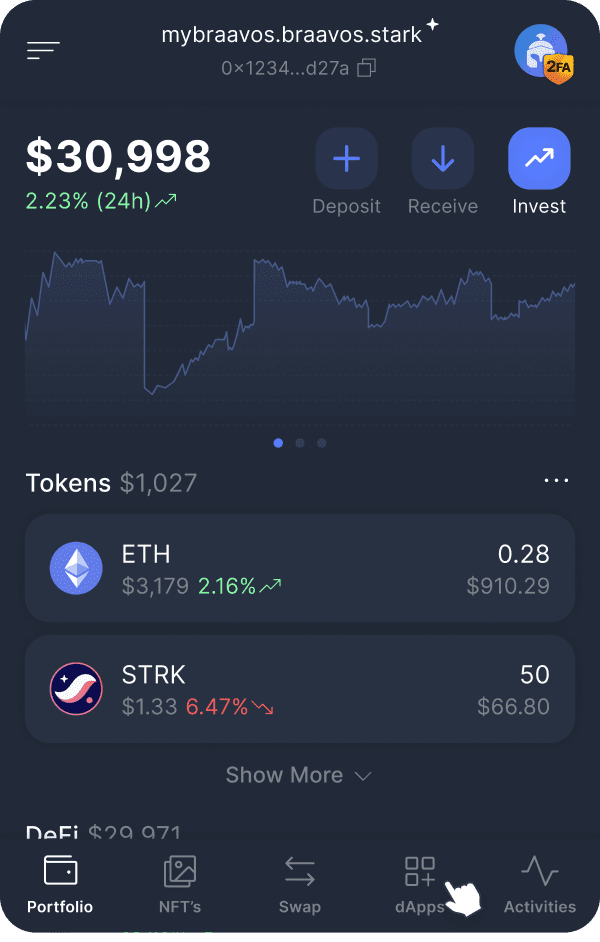Open the STRK token row
This screenshot has width=600, height=942.
tap(300, 689)
